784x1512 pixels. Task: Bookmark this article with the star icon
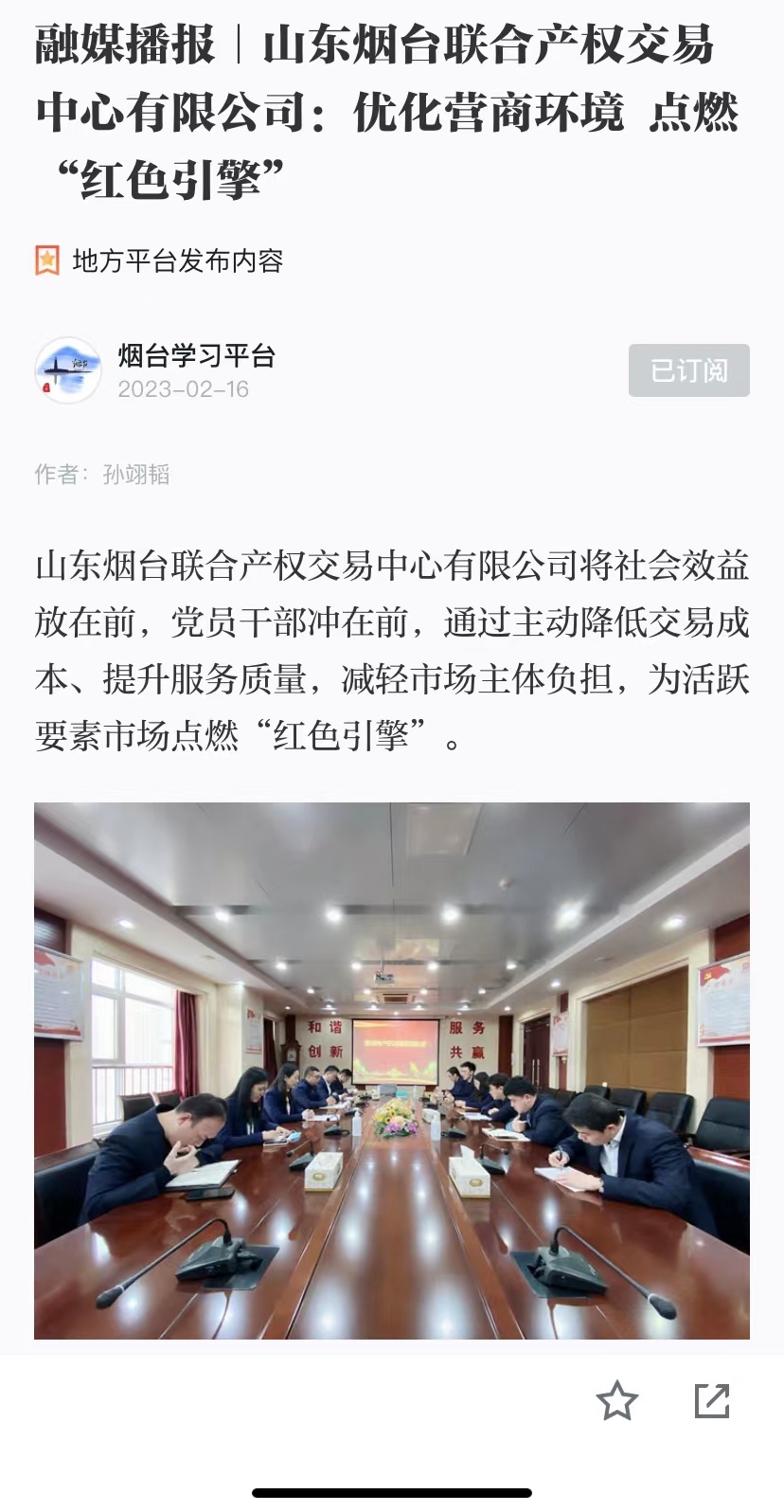(x=617, y=1401)
